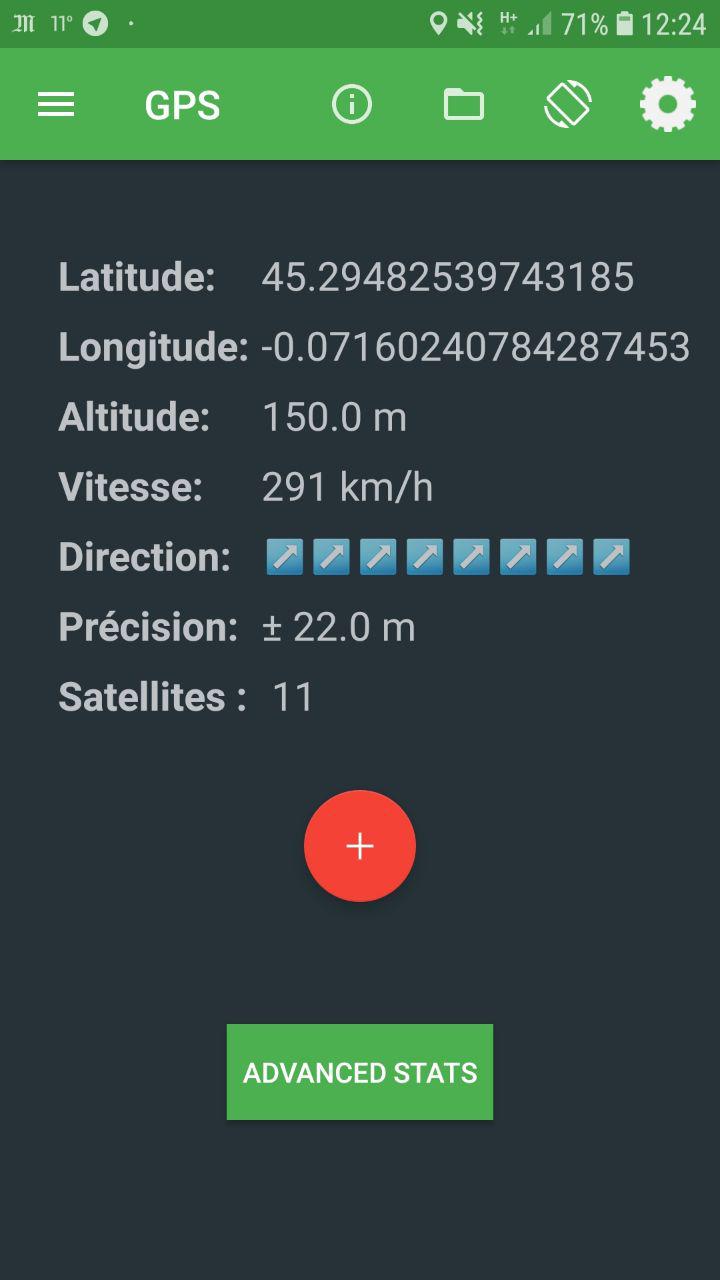This screenshot has height=1280, width=720.
Task: Open Advanced Stats
Action: (x=360, y=1072)
